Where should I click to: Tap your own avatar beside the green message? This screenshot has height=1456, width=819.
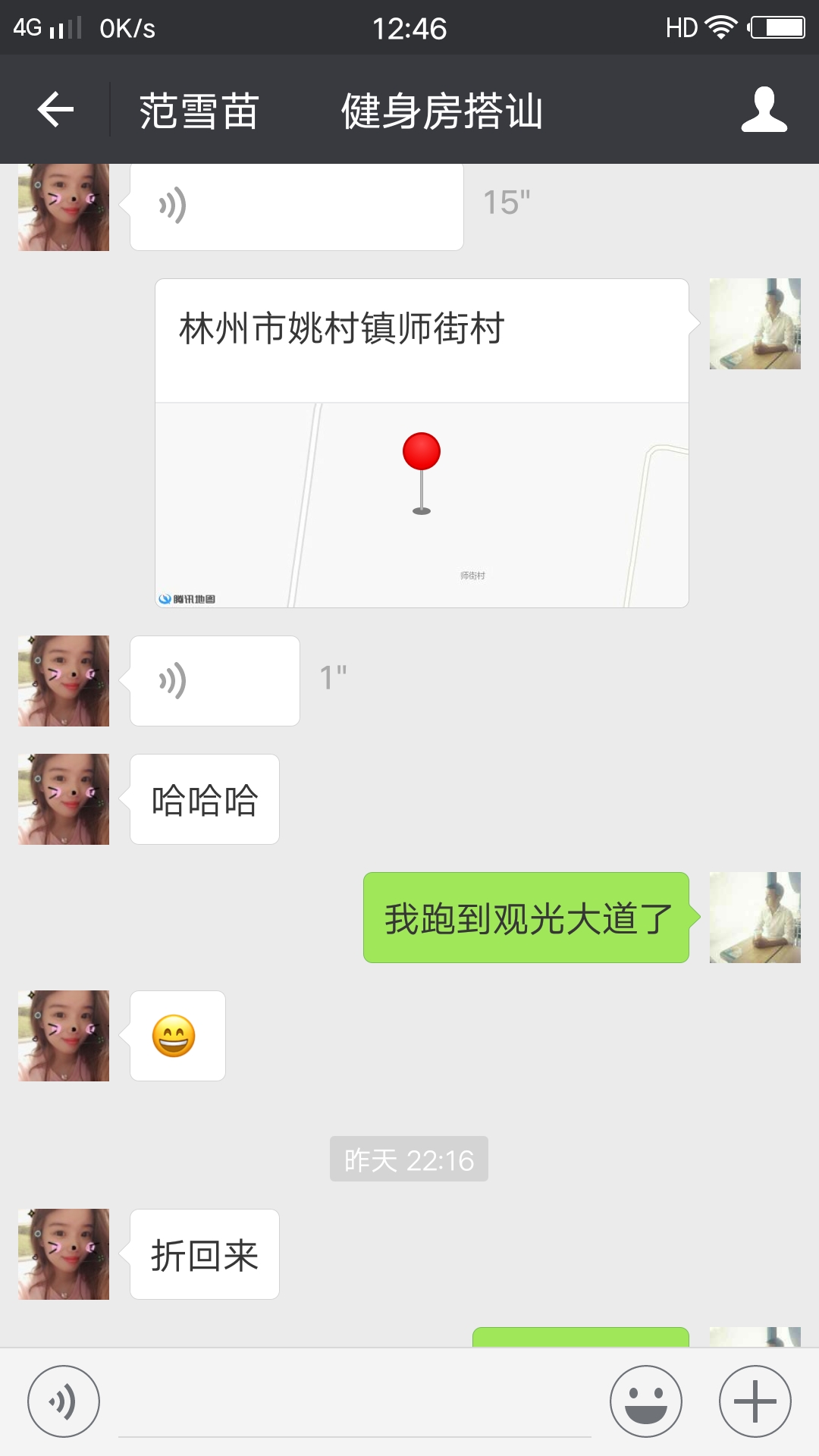click(755, 918)
